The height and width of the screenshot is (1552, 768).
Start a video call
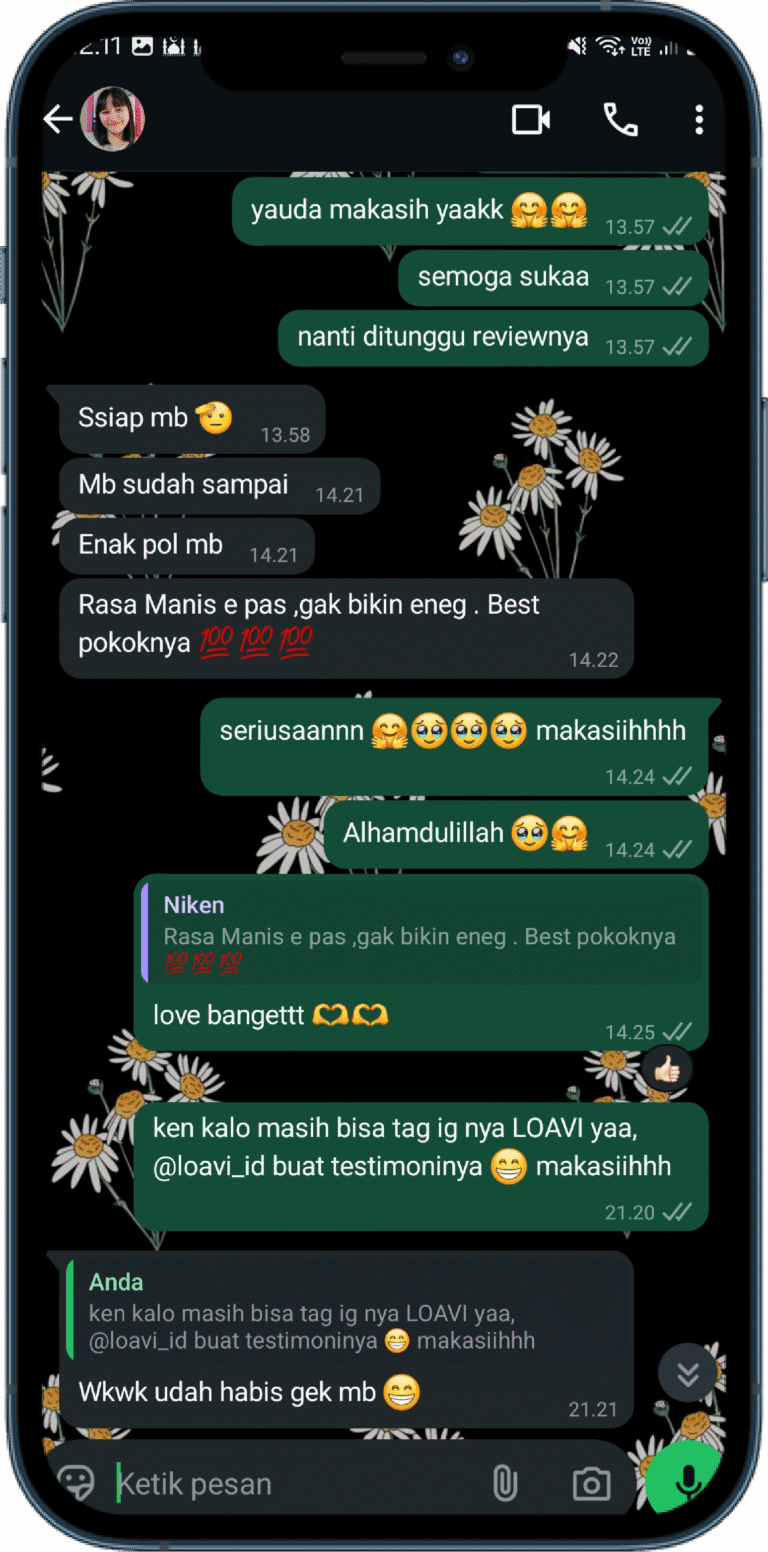[531, 120]
